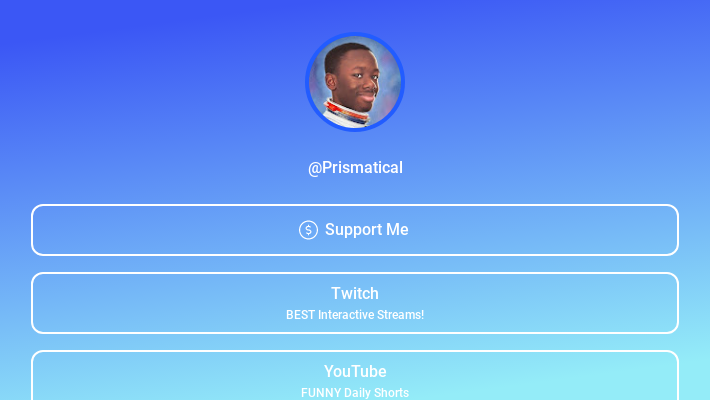Open the Twitch interactive streams link
Screen dimensions: 710x400
355,303
